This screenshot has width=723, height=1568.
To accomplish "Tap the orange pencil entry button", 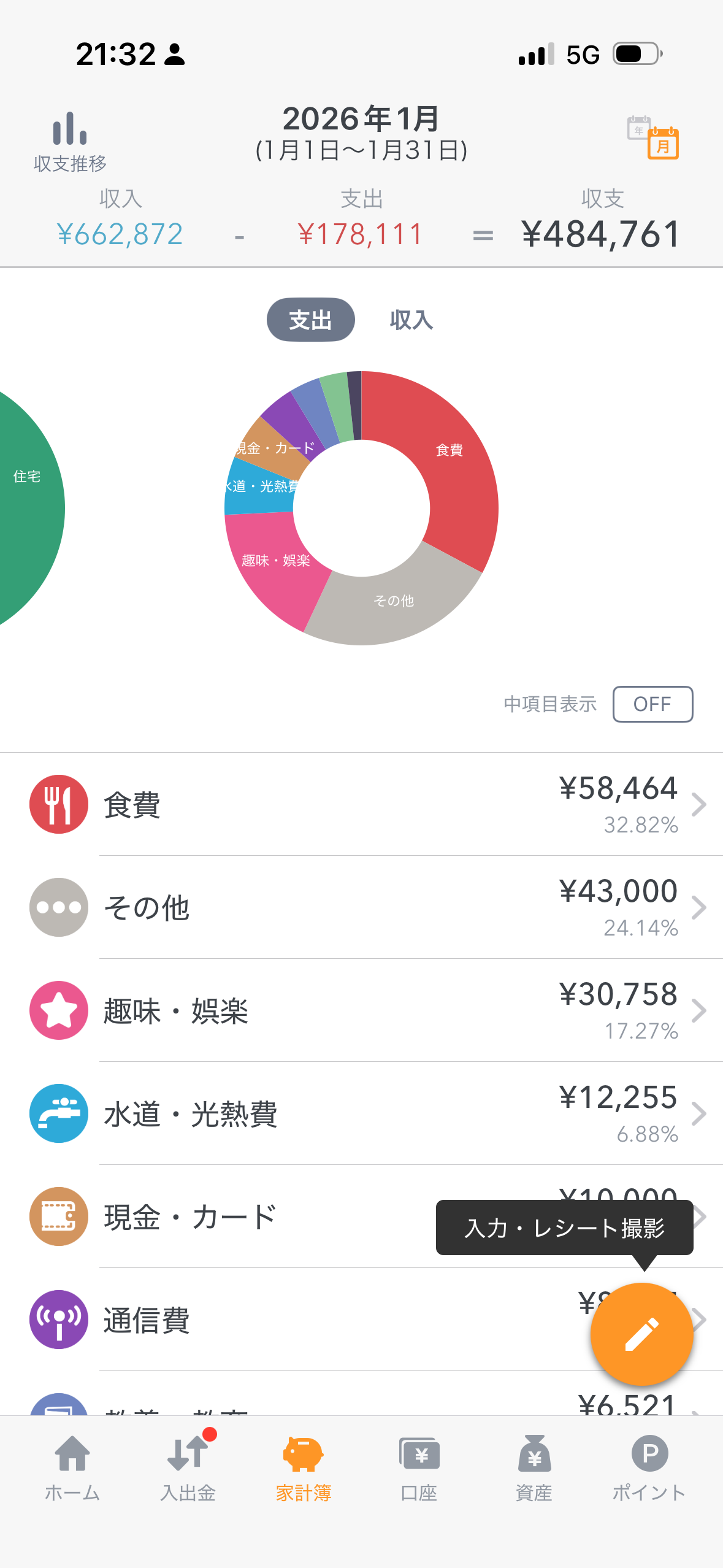I will coord(641,1334).
